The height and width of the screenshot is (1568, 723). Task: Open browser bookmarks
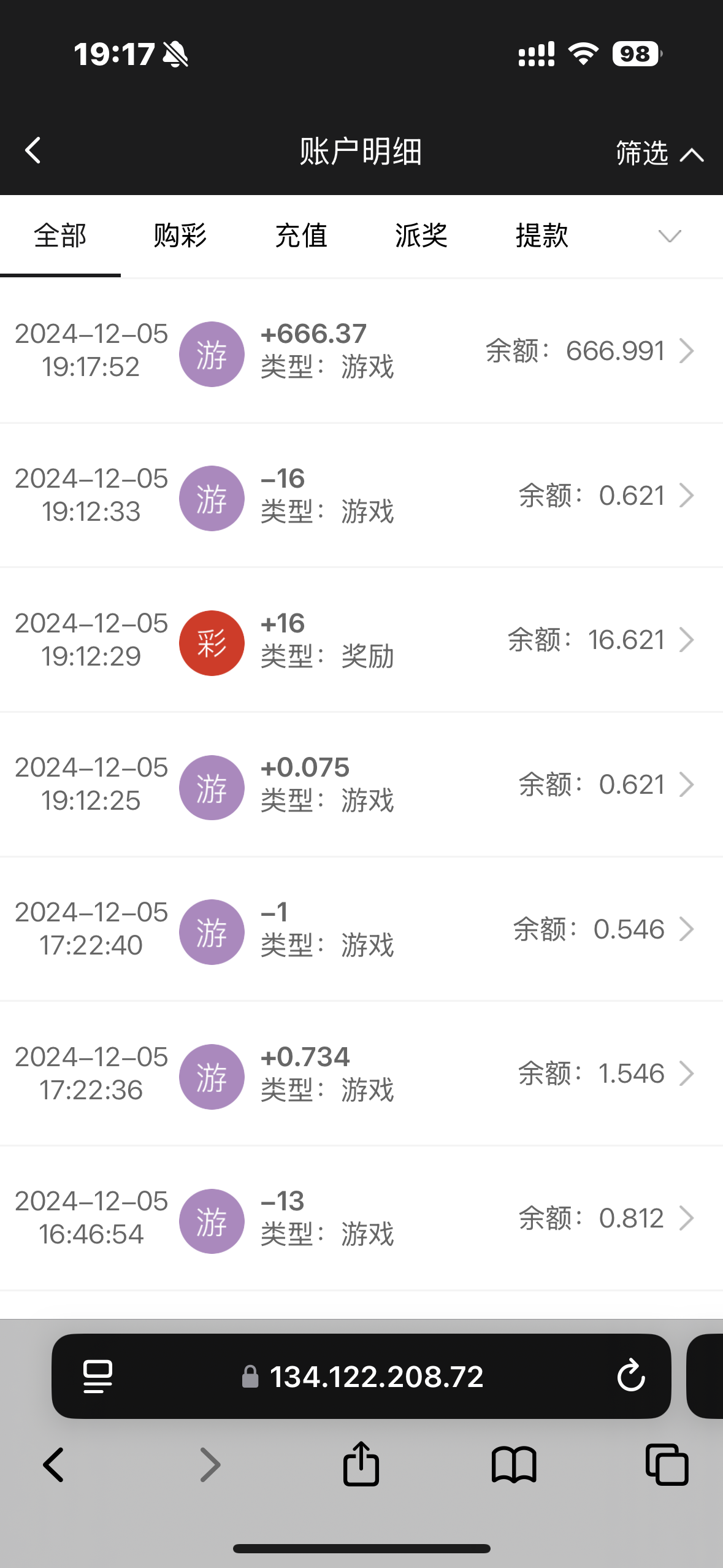point(514,1464)
